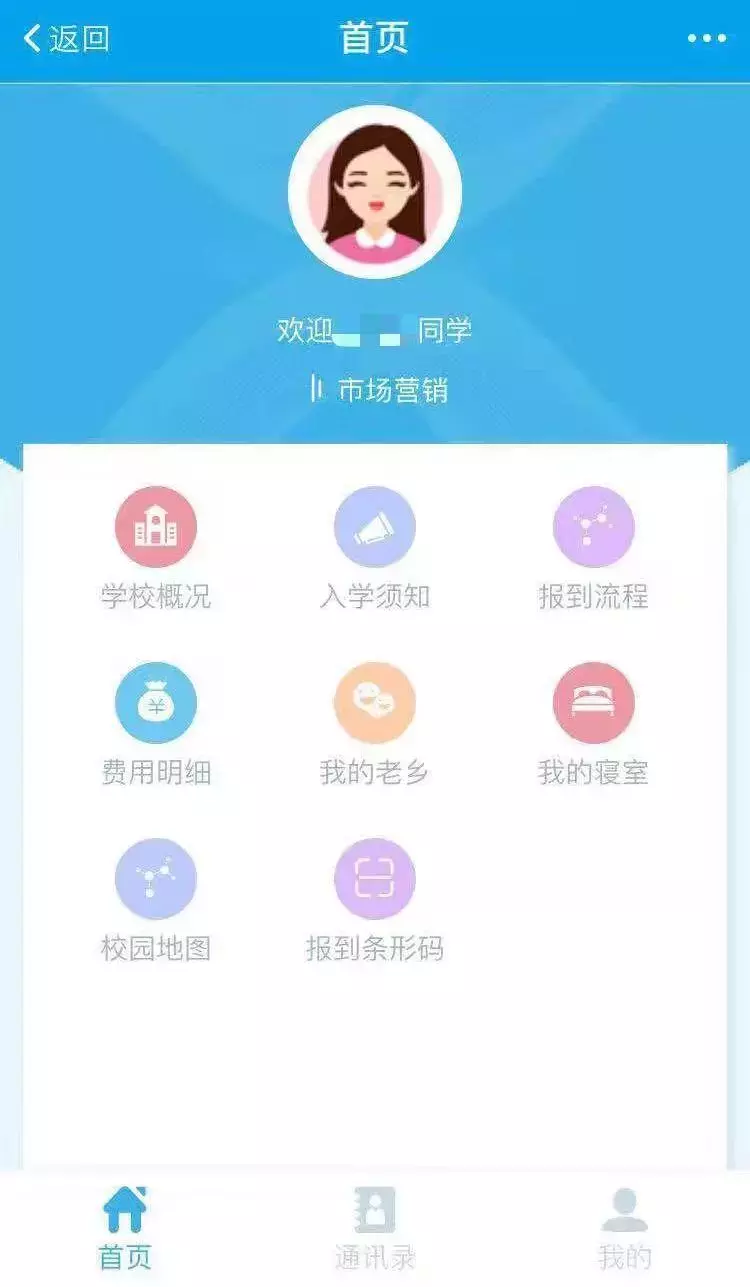This screenshot has height=1287, width=750.
Task: Go back using 返回 arrow
Action: pyautogui.click(x=65, y=39)
